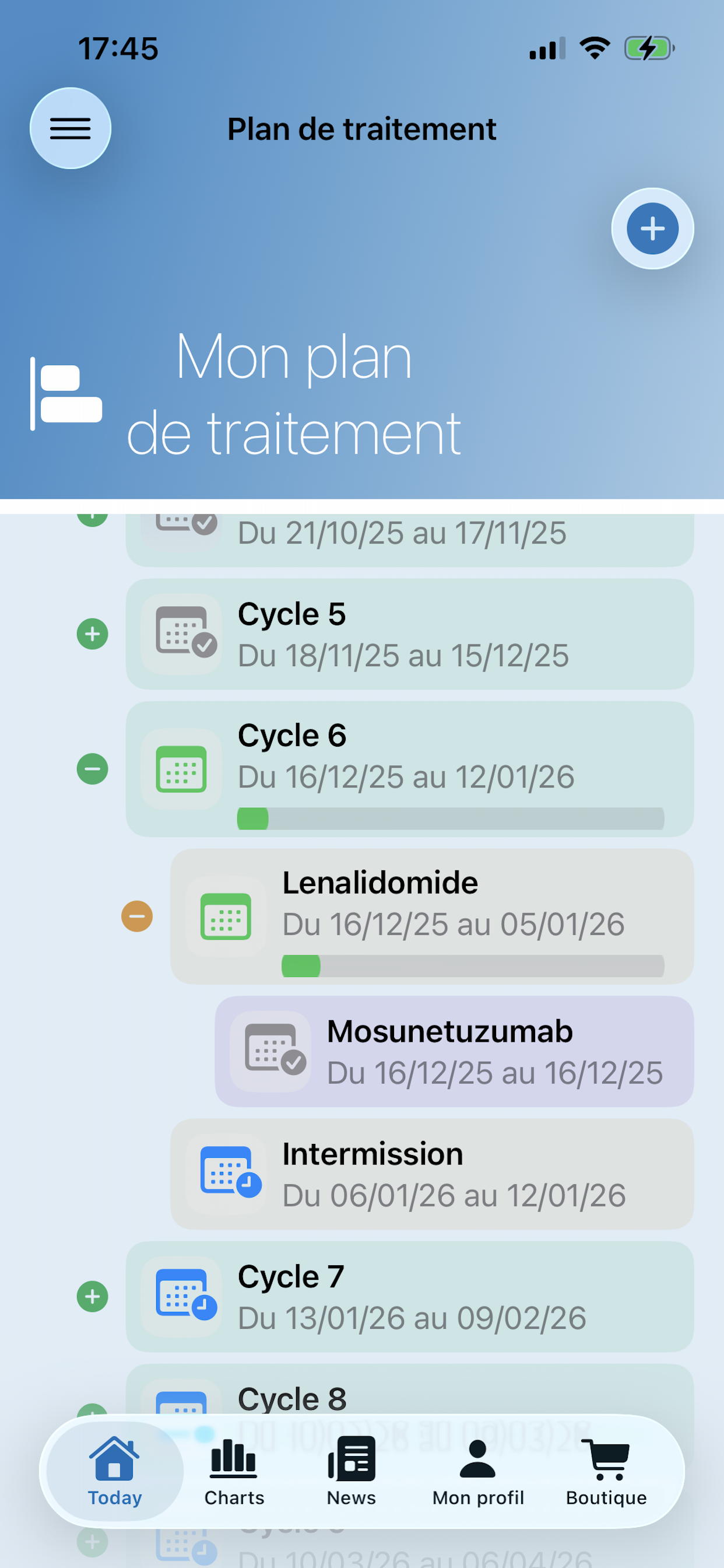
Task: Toggle open the topmost cycle above Cycle 5
Action: point(92,516)
